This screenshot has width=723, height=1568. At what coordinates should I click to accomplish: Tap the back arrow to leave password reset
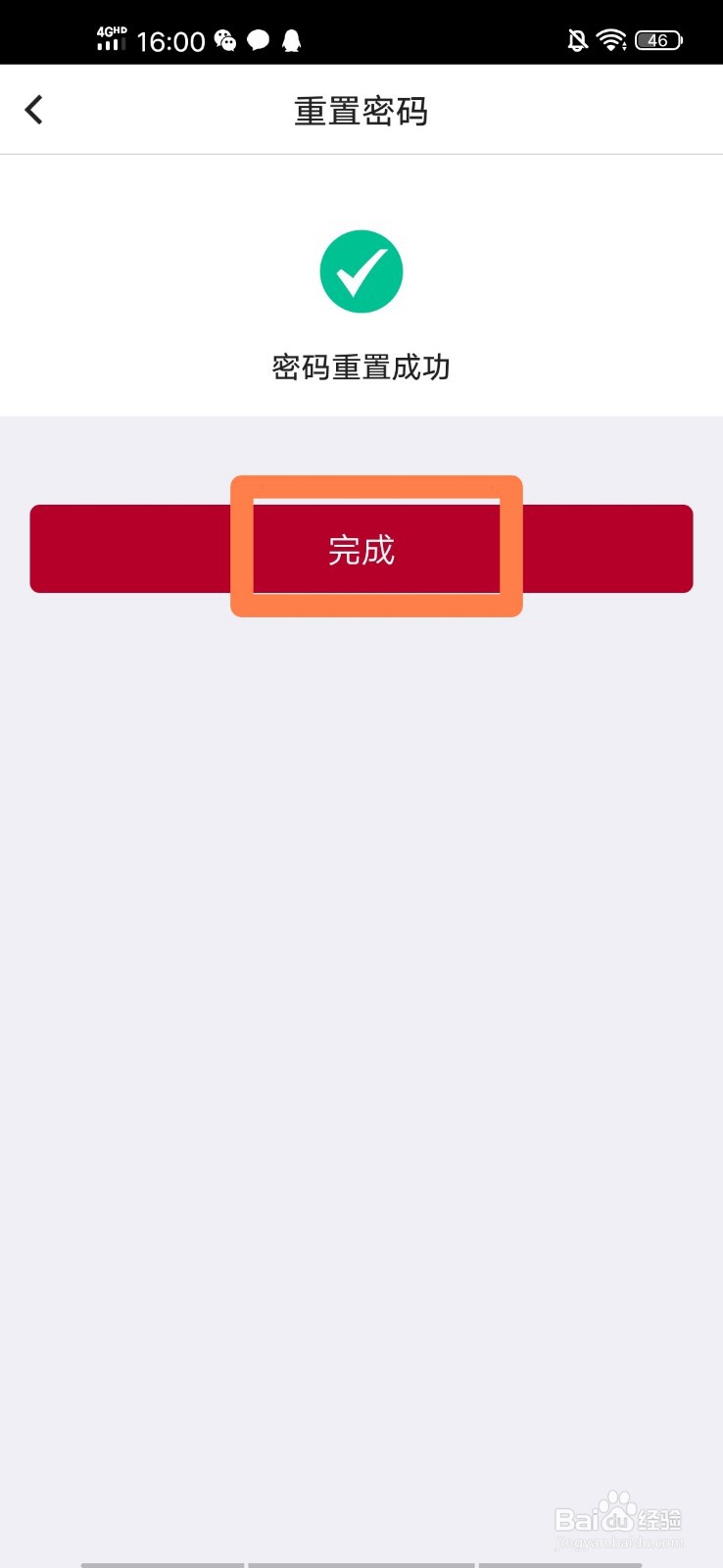34,109
